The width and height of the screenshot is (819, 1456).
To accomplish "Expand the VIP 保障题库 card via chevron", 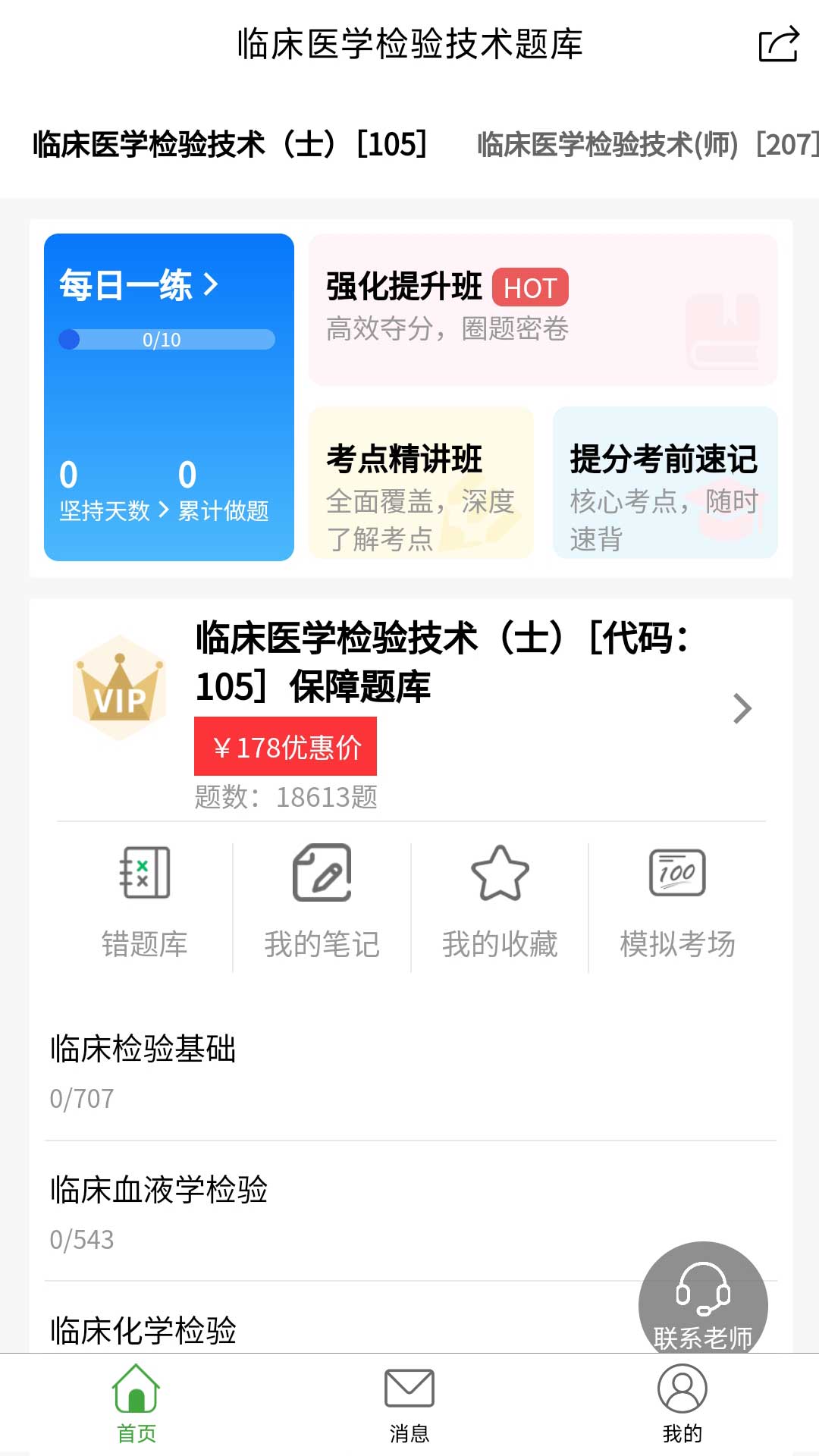I will click(x=741, y=709).
